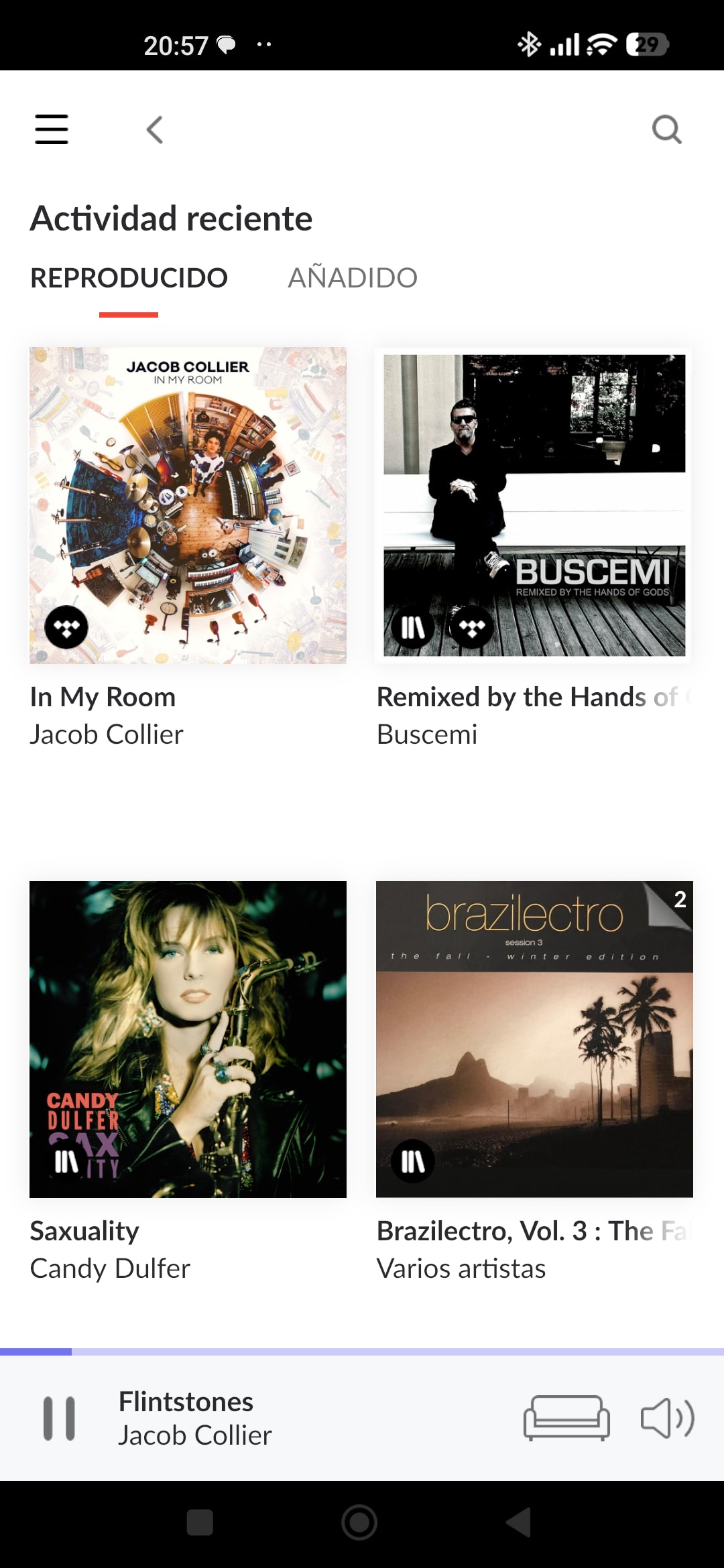The width and height of the screenshot is (724, 1568).
Task: Open the search magnifier
Action: (x=666, y=129)
